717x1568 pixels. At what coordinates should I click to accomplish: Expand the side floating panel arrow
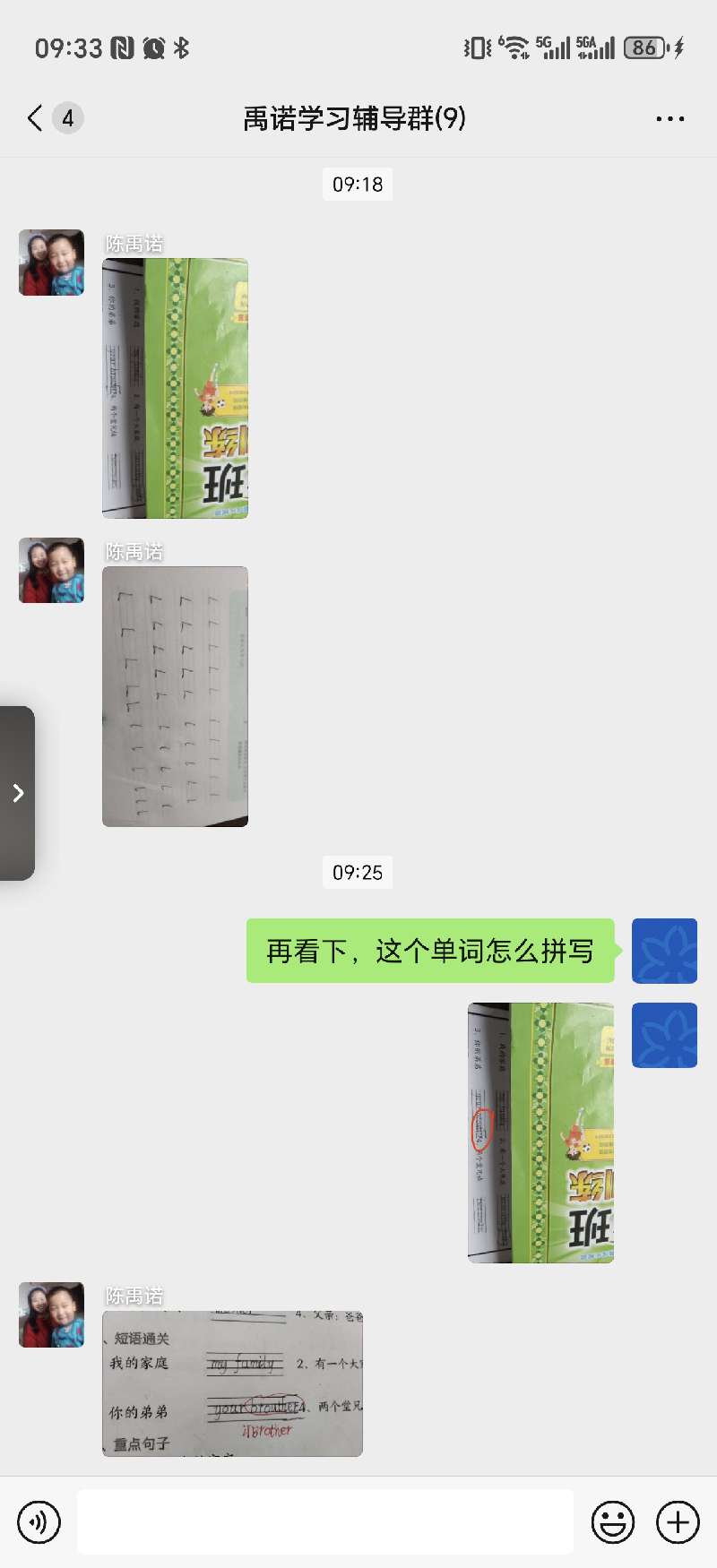pos(18,793)
